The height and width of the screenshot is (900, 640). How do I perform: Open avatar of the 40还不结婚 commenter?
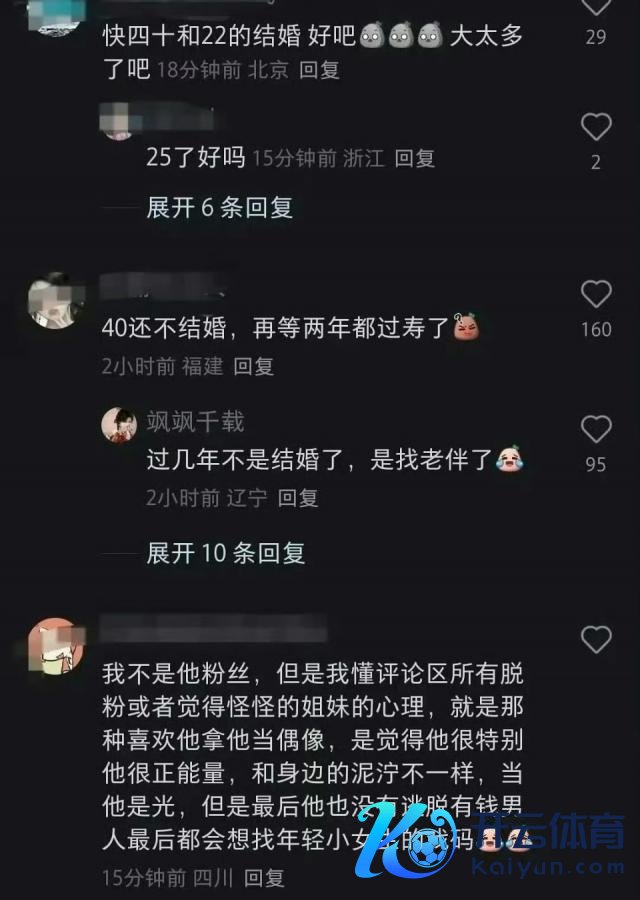[52, 300]
